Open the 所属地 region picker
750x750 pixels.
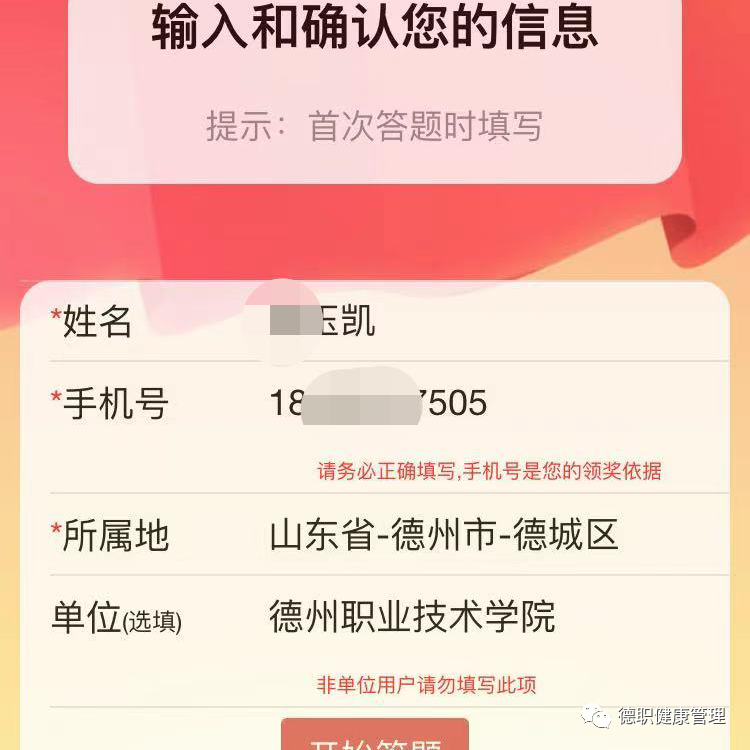tap(444, 535)
